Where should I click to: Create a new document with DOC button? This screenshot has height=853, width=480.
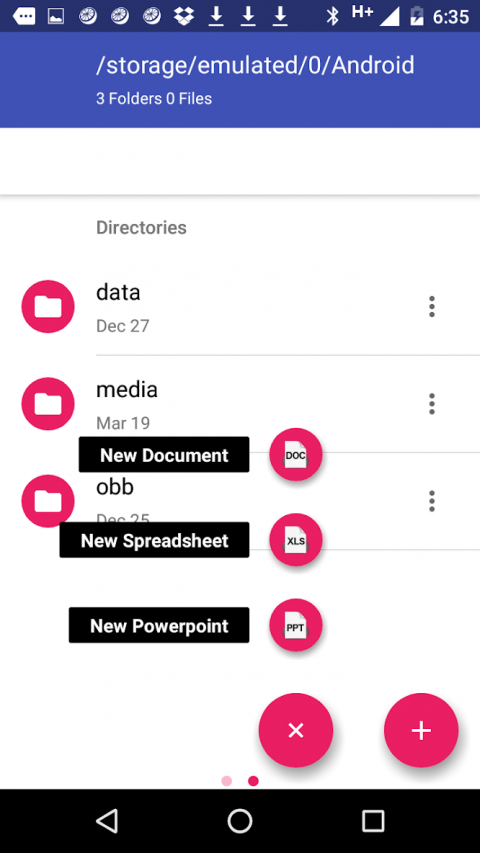296,455
